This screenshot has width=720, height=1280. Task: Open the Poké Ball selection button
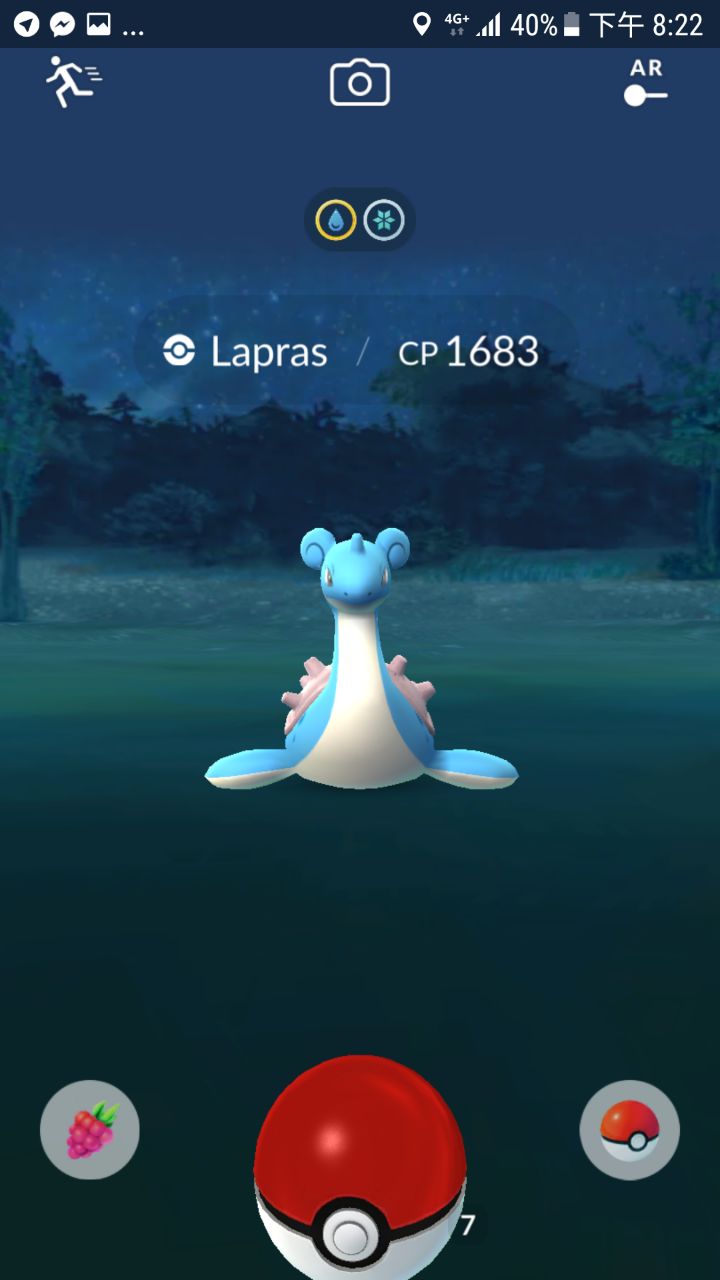[629, 1130]
